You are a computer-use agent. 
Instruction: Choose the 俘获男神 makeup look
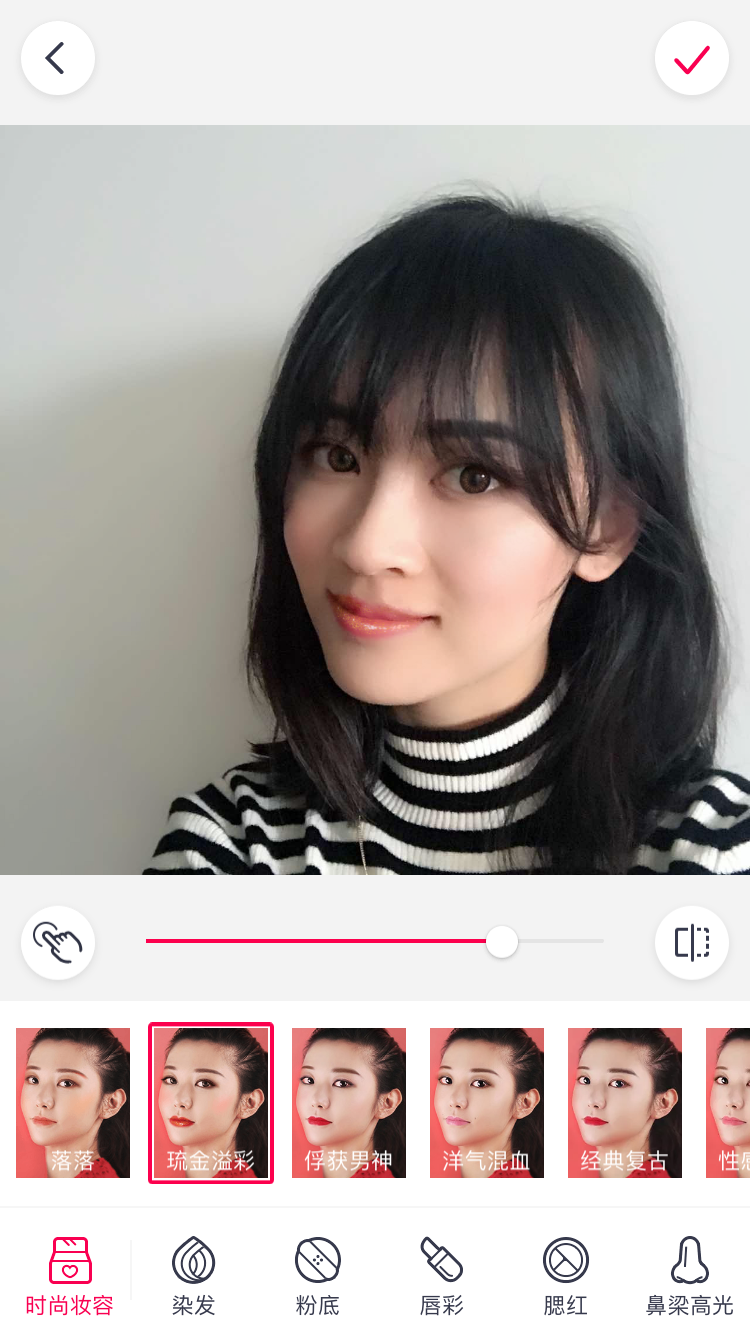(x=349, y=1102)
